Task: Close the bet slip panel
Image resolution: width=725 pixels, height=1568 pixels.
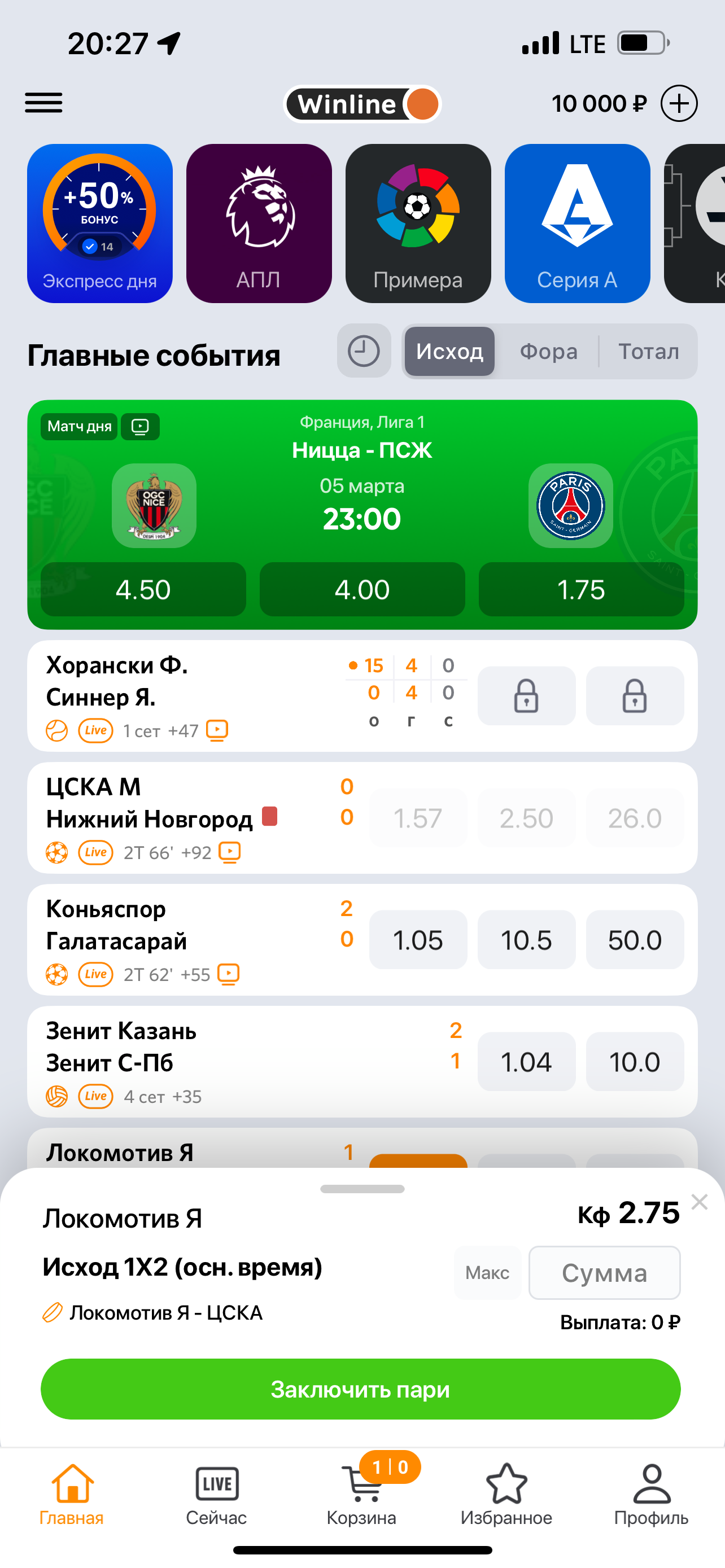Action: (700, 1202)
